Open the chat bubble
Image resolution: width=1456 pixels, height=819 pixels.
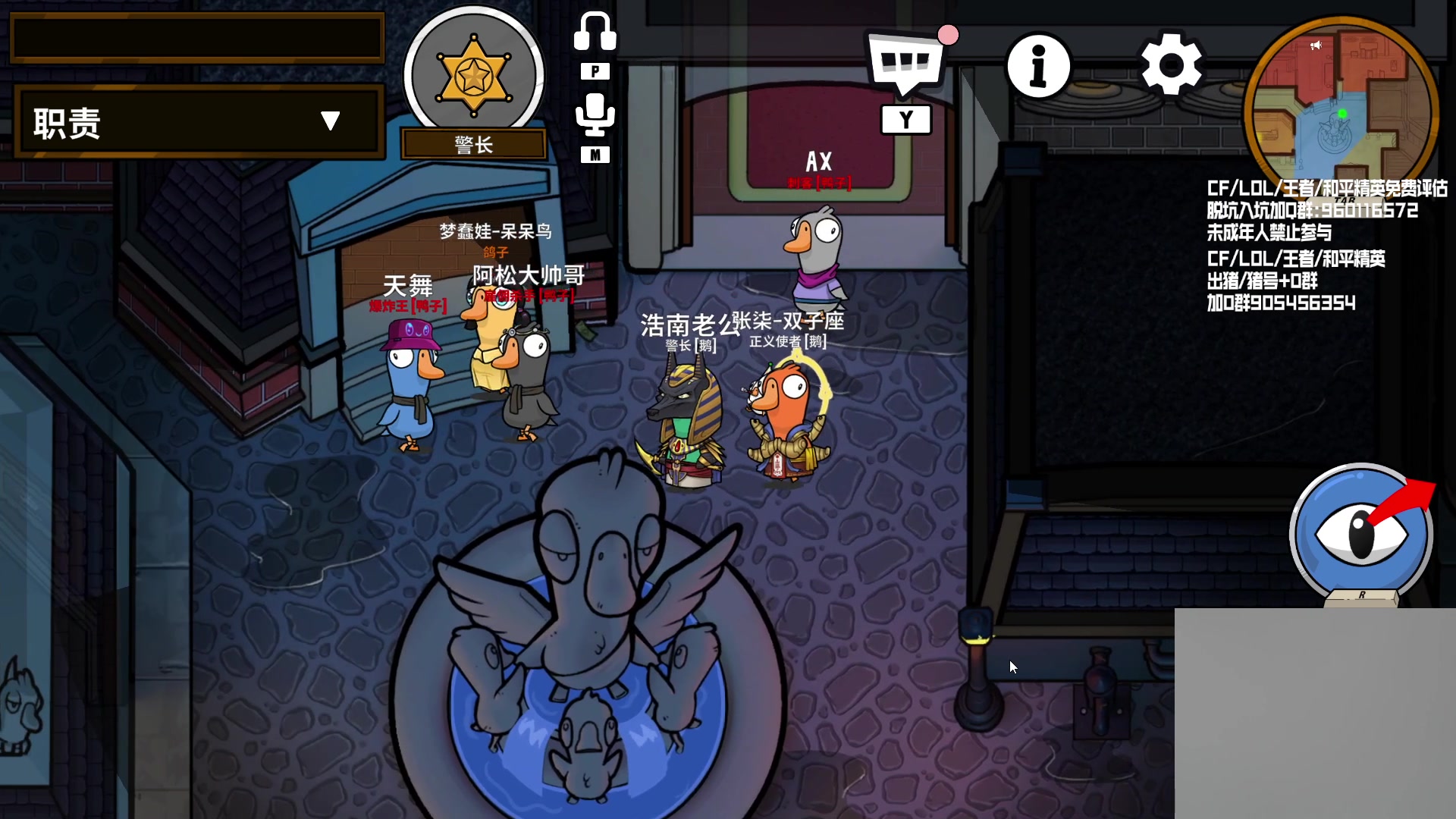pyautogui.click(x=905, y=64)
